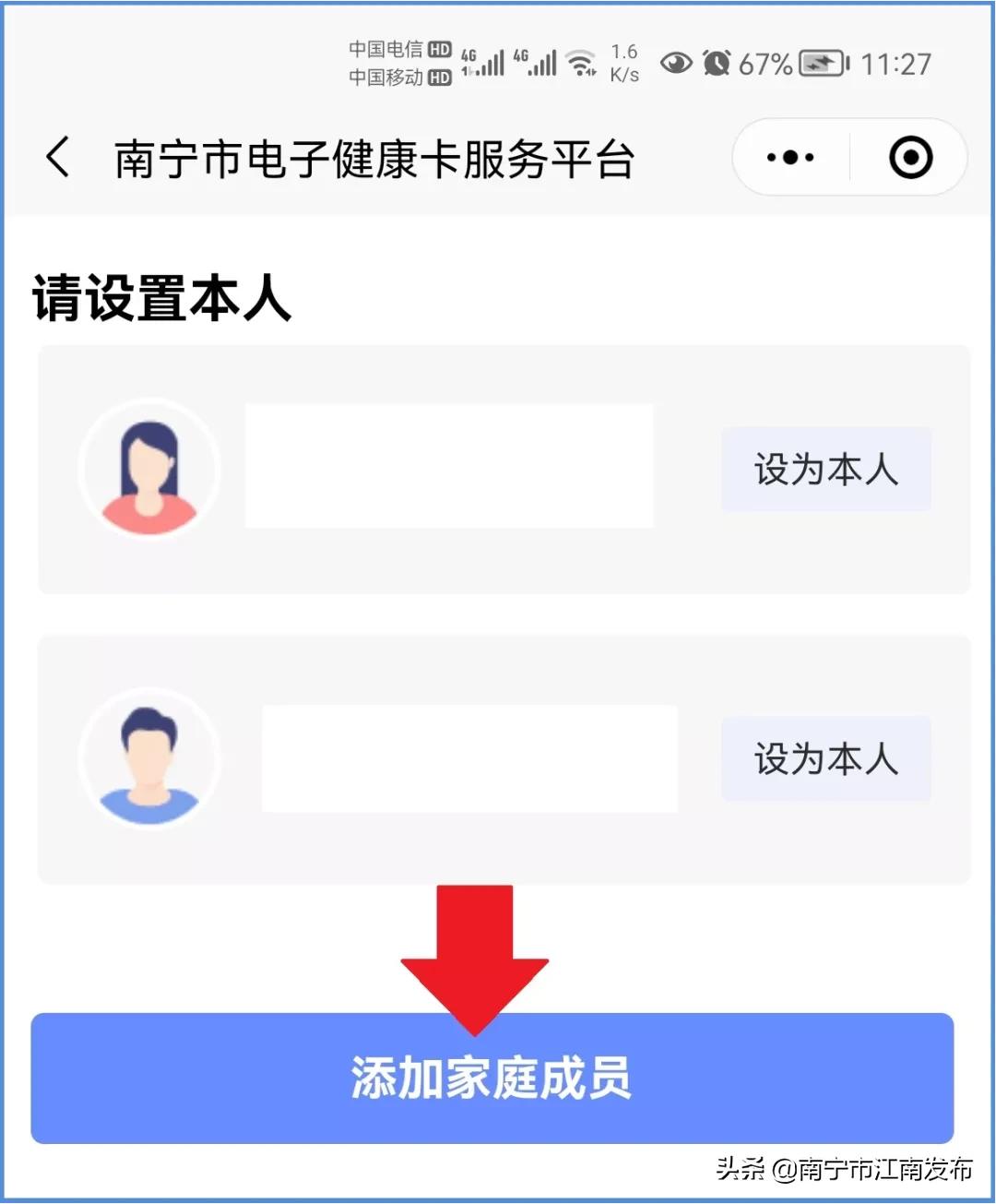Tap the male member avatar
The height and width of the screenshot is (1204, 996).
150,758
